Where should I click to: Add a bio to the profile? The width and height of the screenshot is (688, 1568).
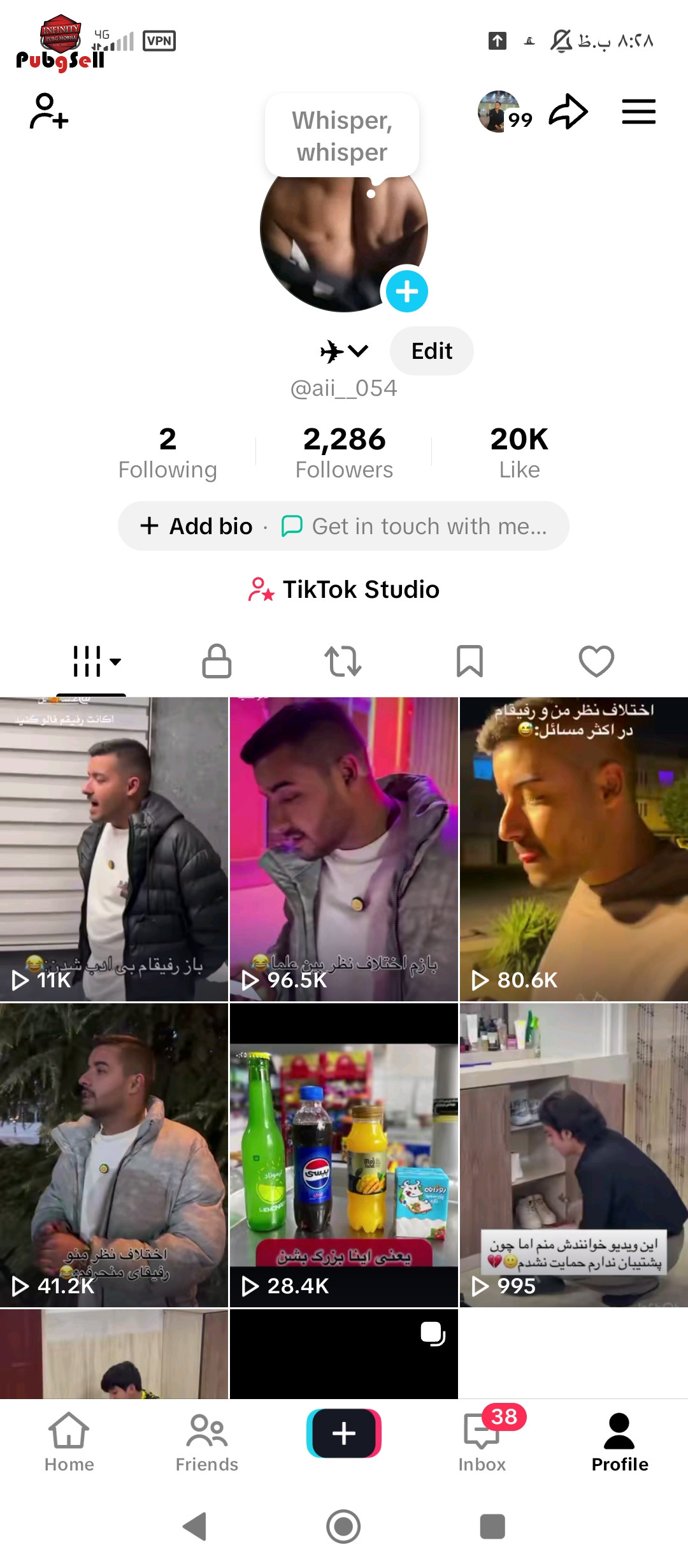pyautogui.click(x=197, y=526)
